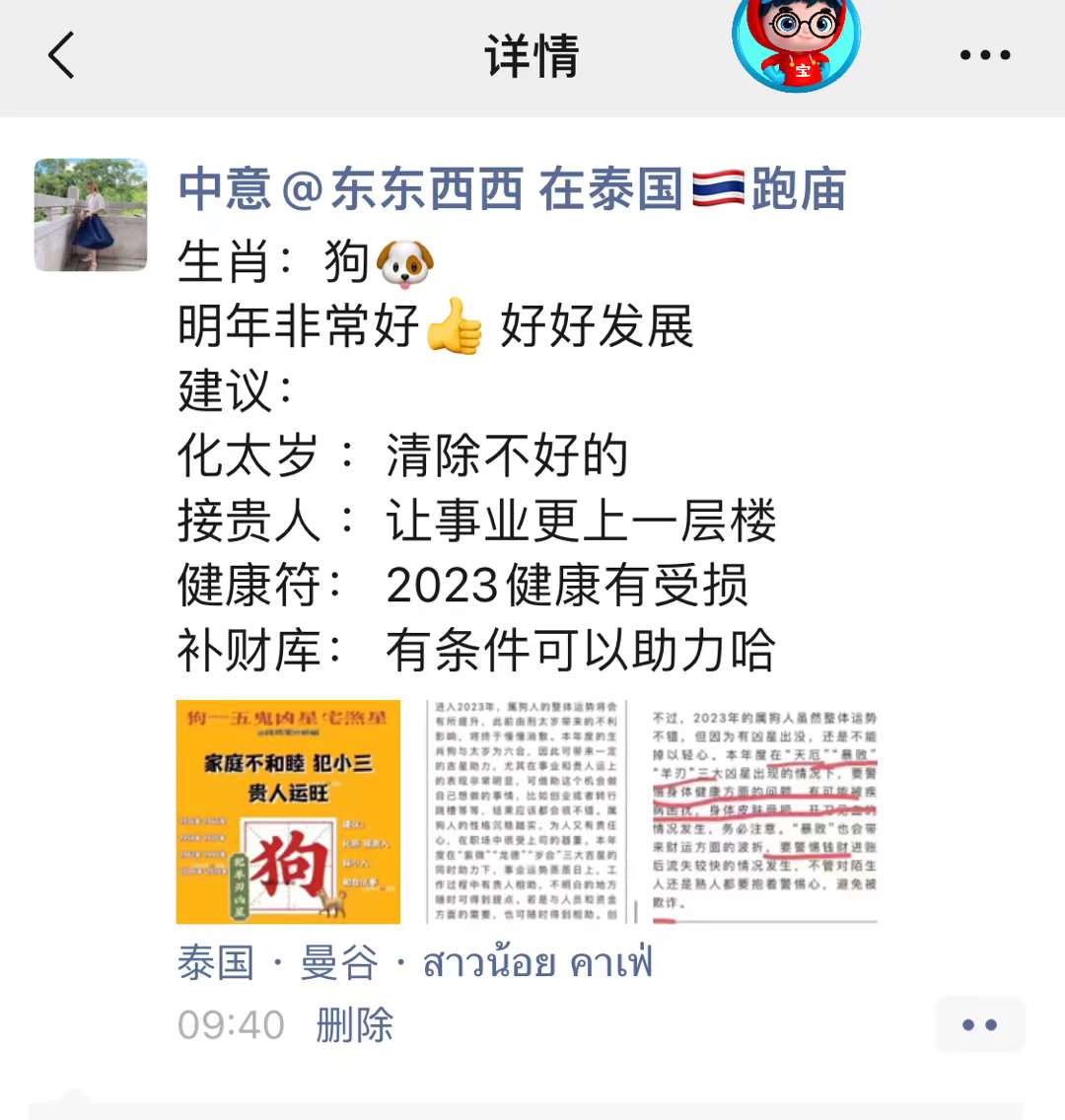The image size is (1065, 1120).
Task: Open the like and comment two-dot button
Action: click(x=979, y=1025)
